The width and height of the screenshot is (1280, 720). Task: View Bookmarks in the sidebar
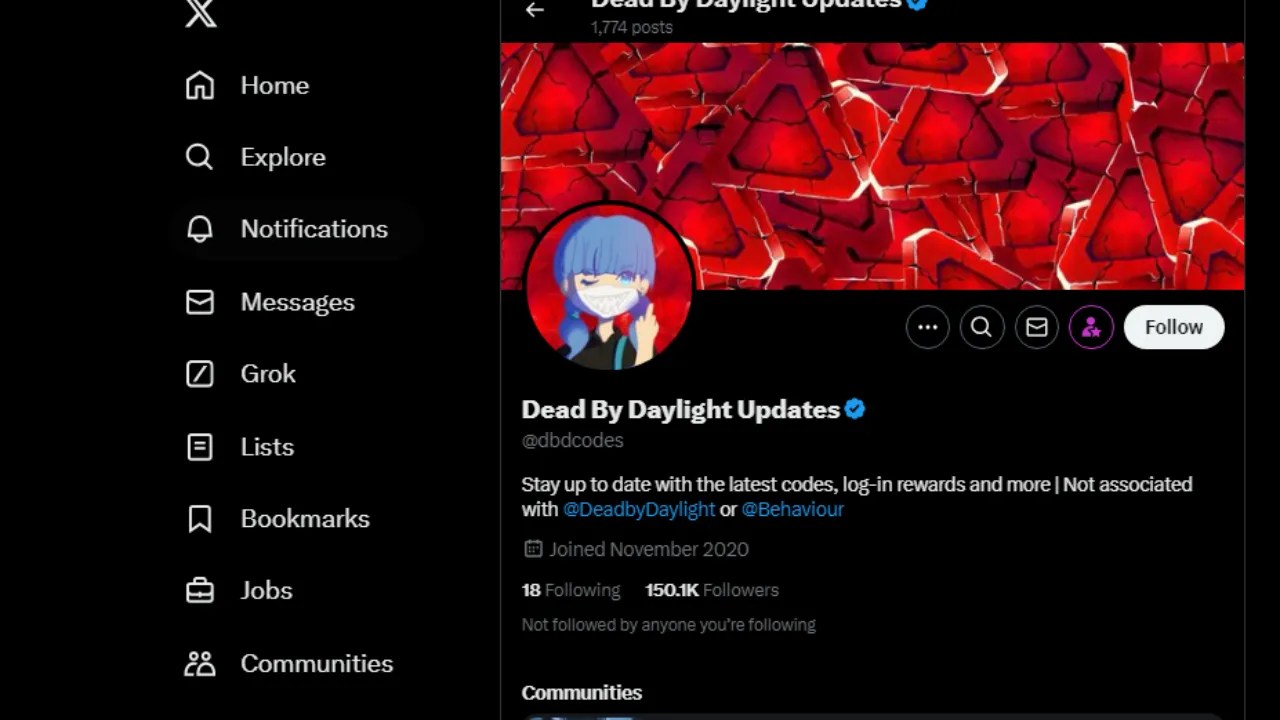(x=278, y=519)
